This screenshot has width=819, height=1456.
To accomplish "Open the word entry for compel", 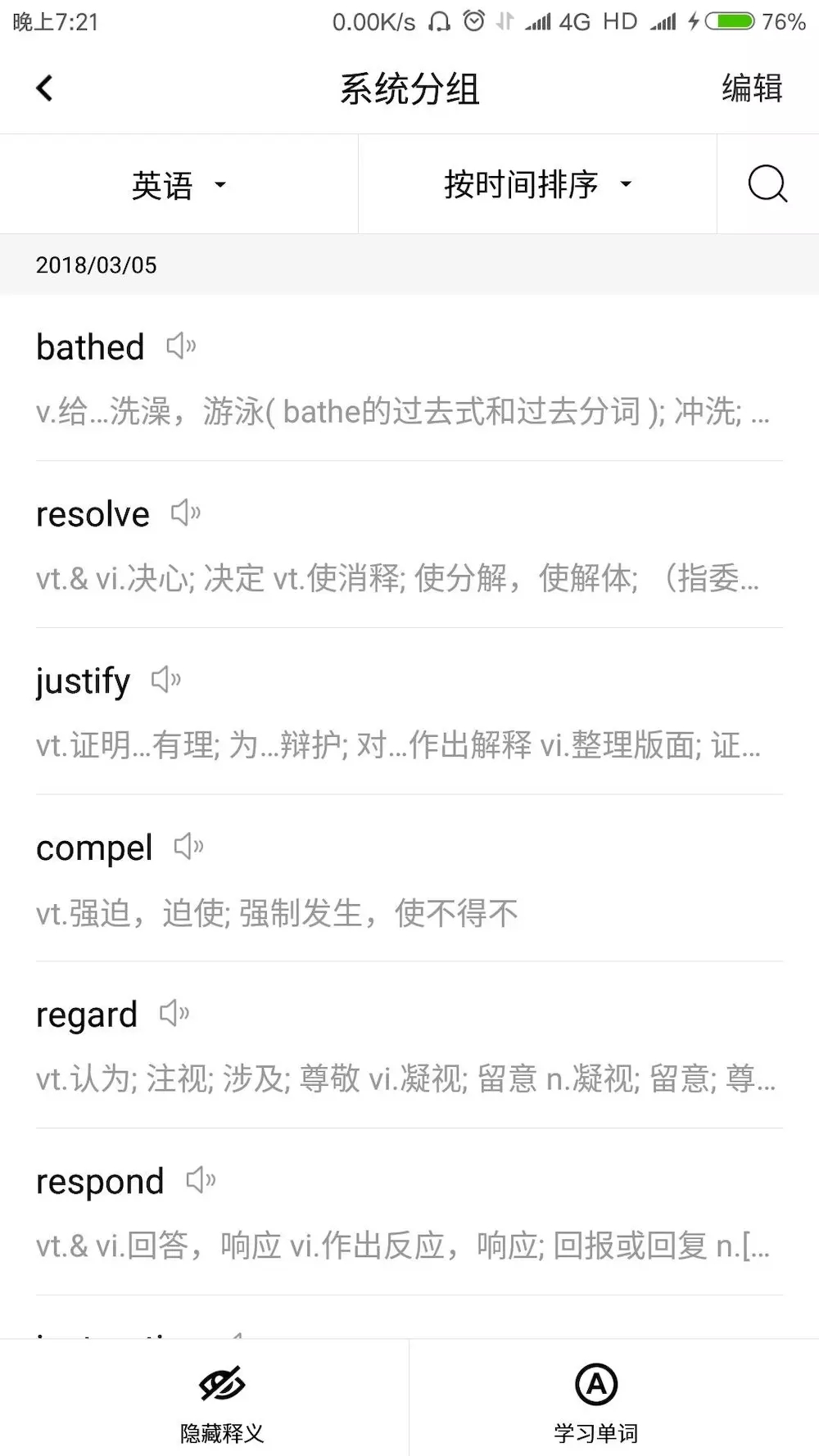I will (409, 879).
